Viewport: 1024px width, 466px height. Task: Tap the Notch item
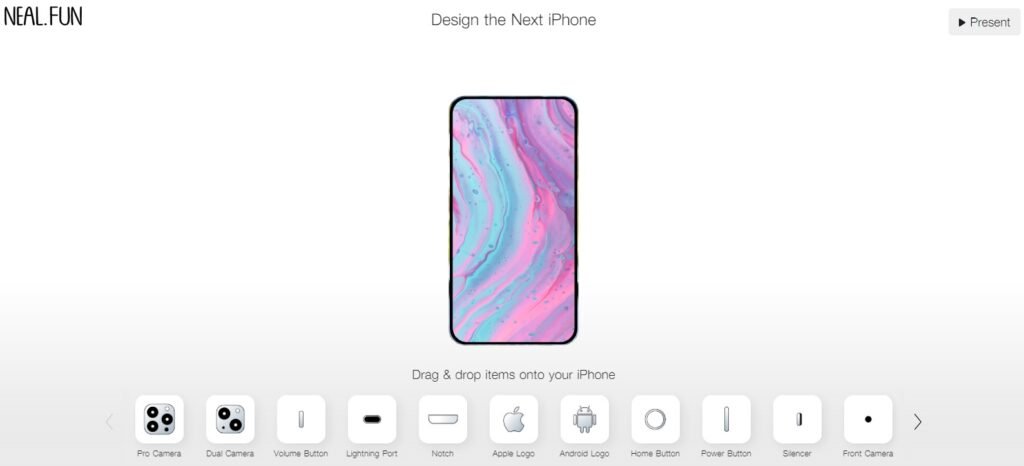[x=443, y=420]
